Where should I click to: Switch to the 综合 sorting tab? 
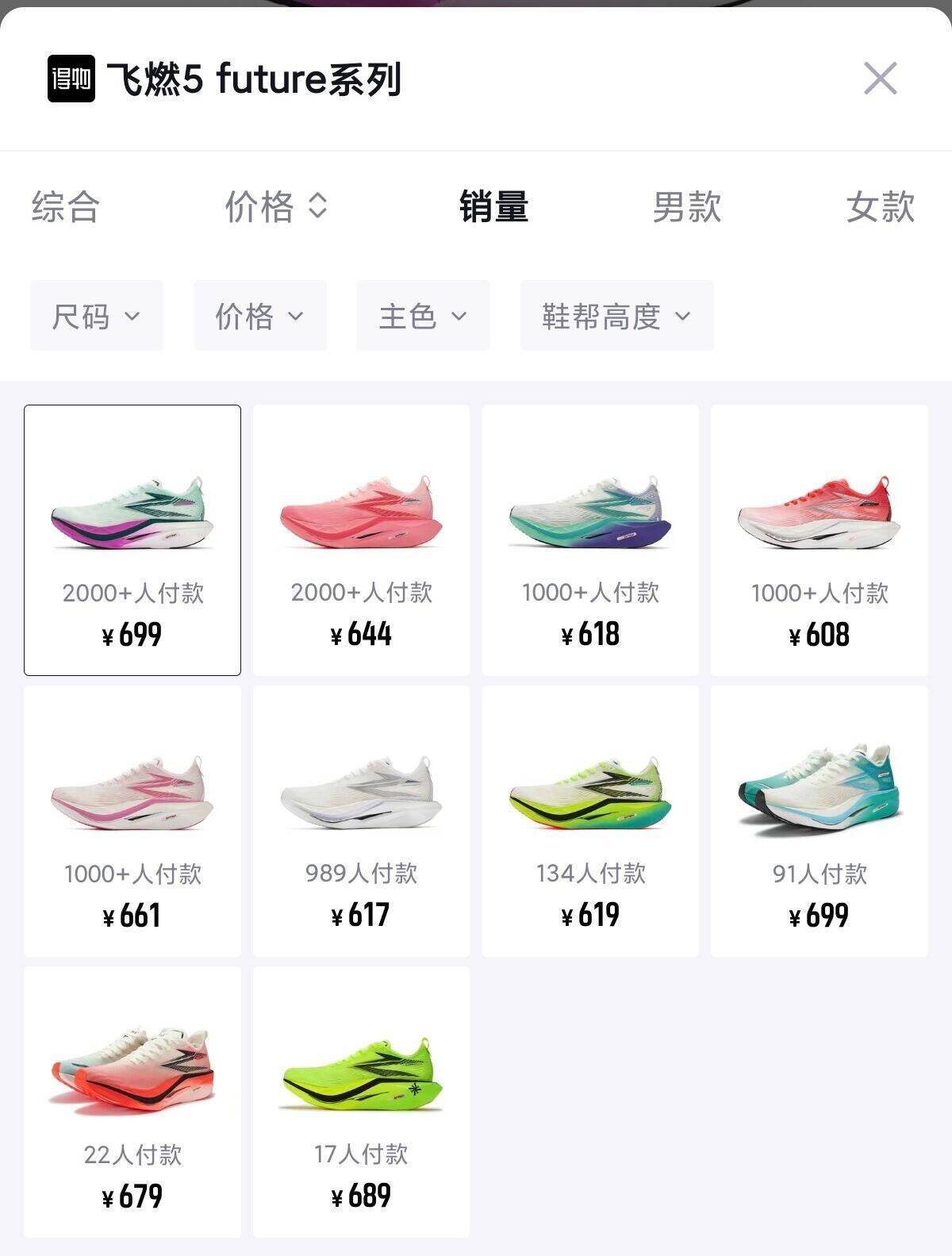point(67,208)
